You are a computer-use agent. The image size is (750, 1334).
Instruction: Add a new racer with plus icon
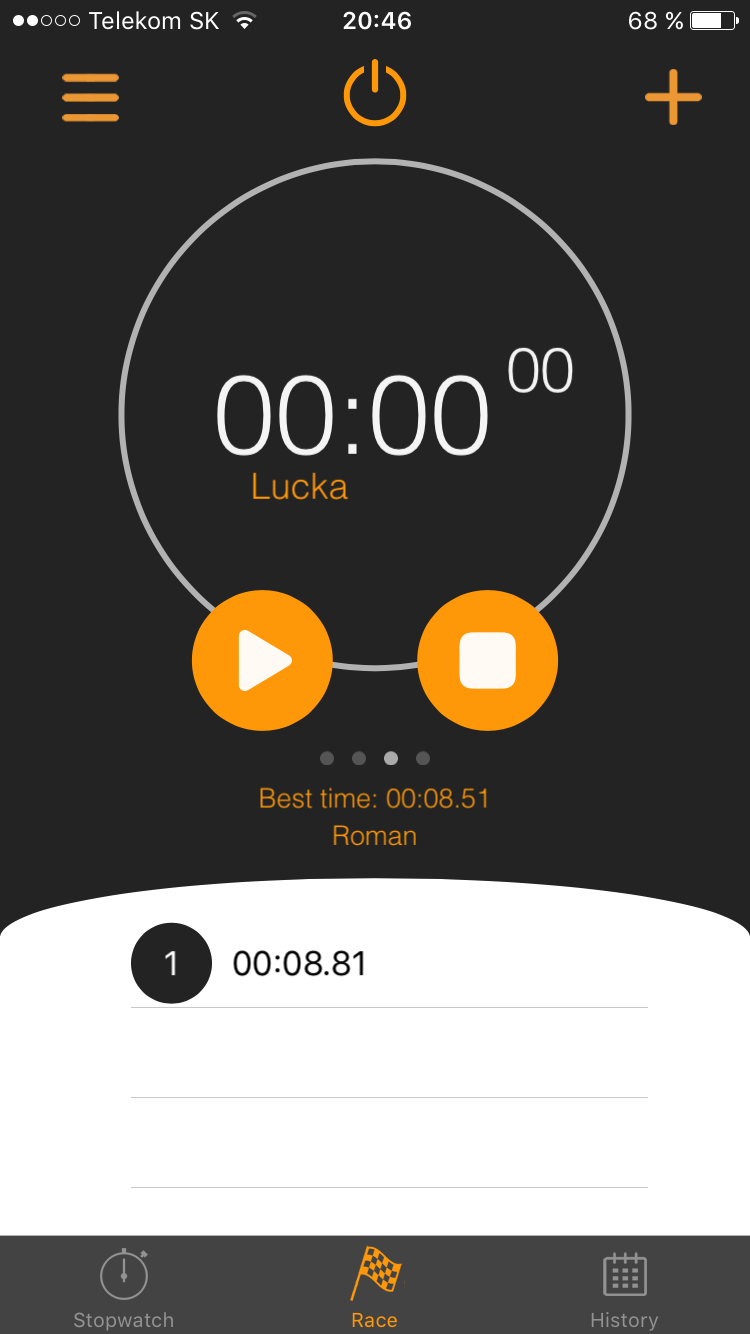673,97
